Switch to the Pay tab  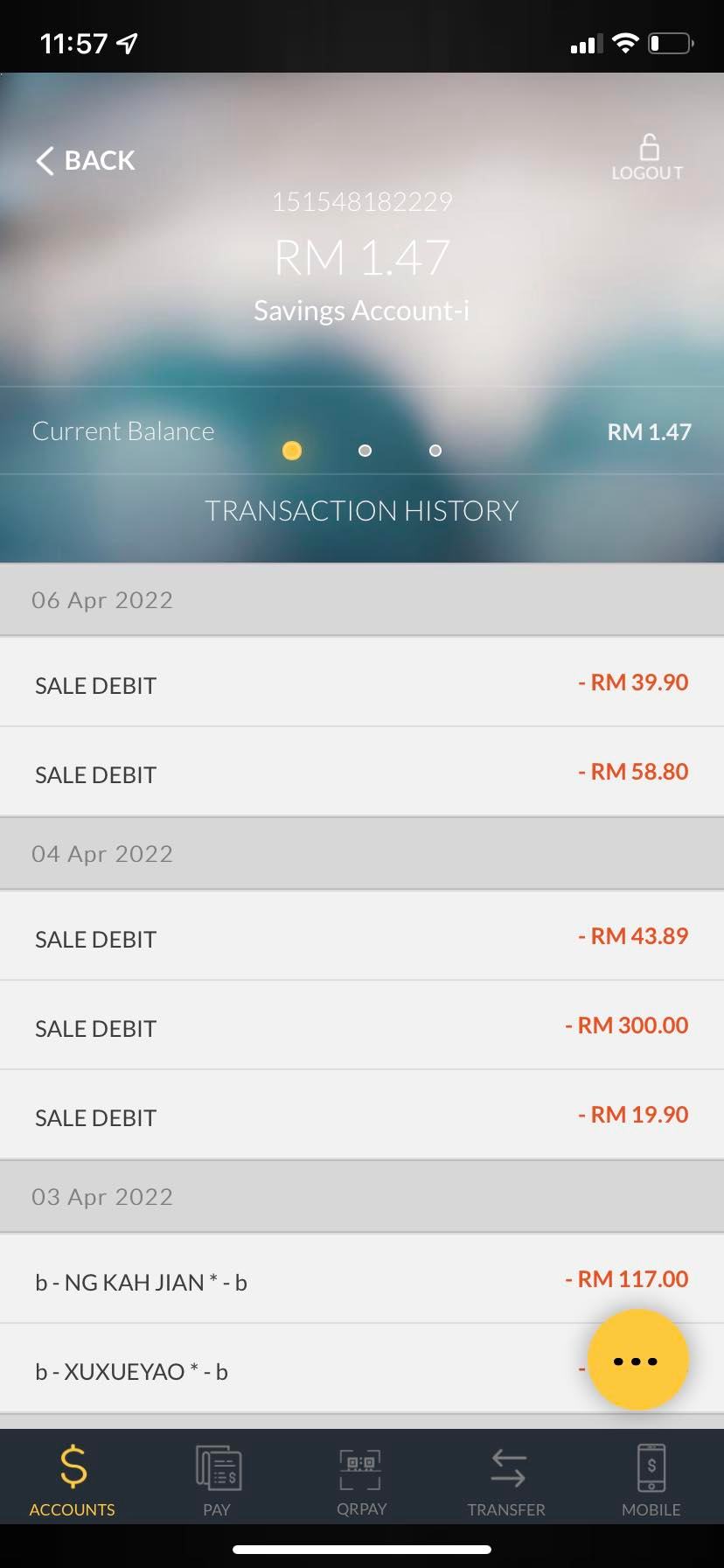tap(217, 1480)
